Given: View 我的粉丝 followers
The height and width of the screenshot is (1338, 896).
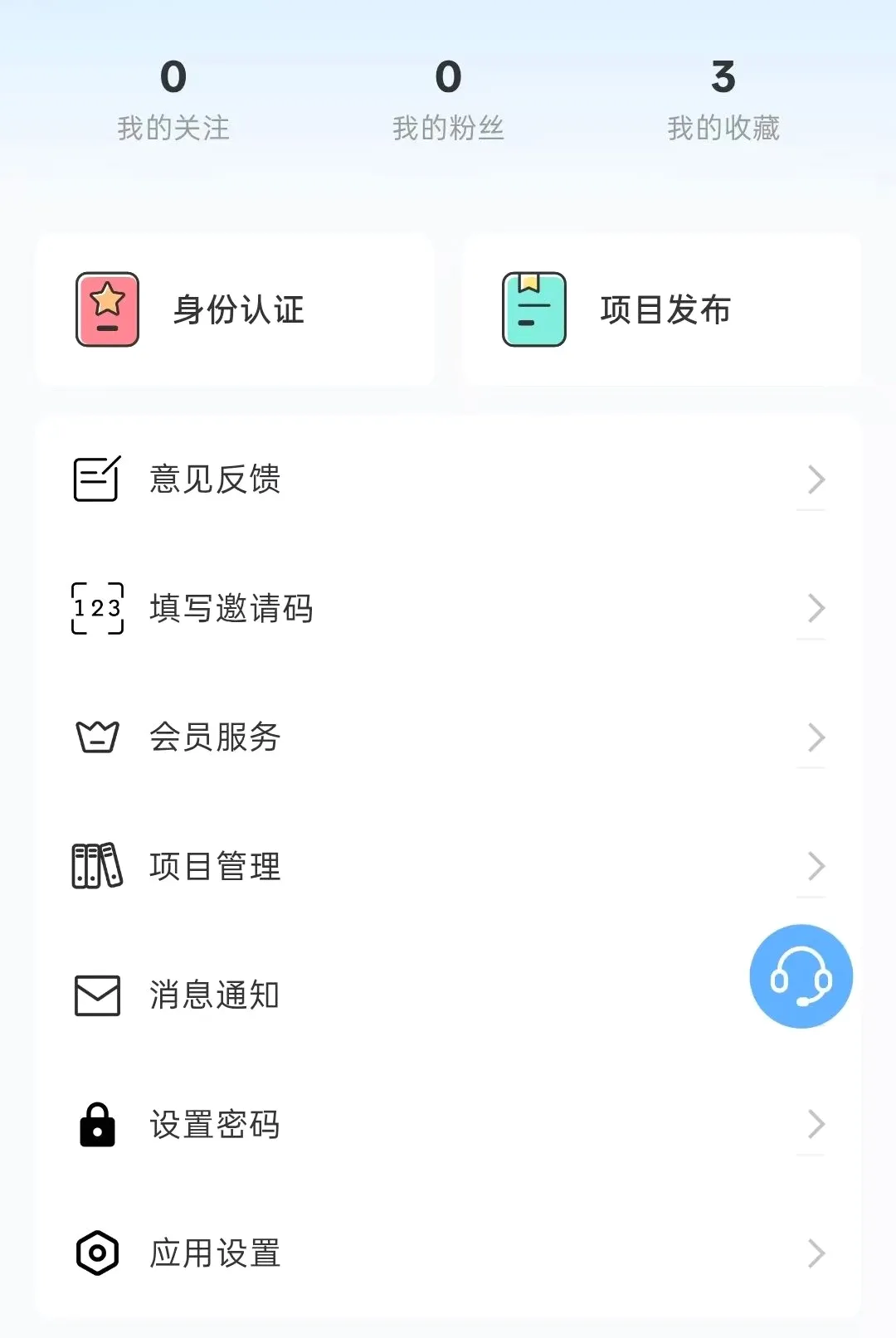Looking at the screenshot, I should 448,101.
